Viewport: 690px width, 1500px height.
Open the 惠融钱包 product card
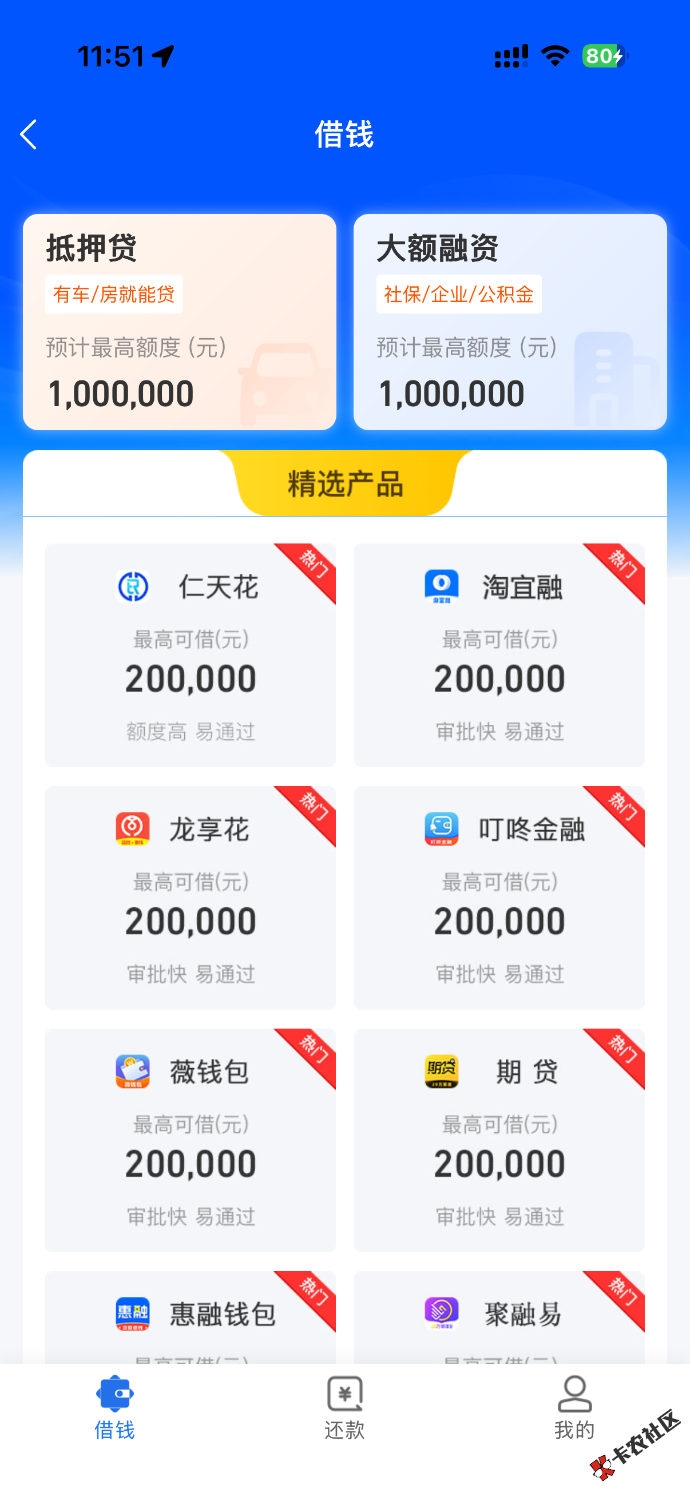pyautogui.click(x=190, y=1318)
